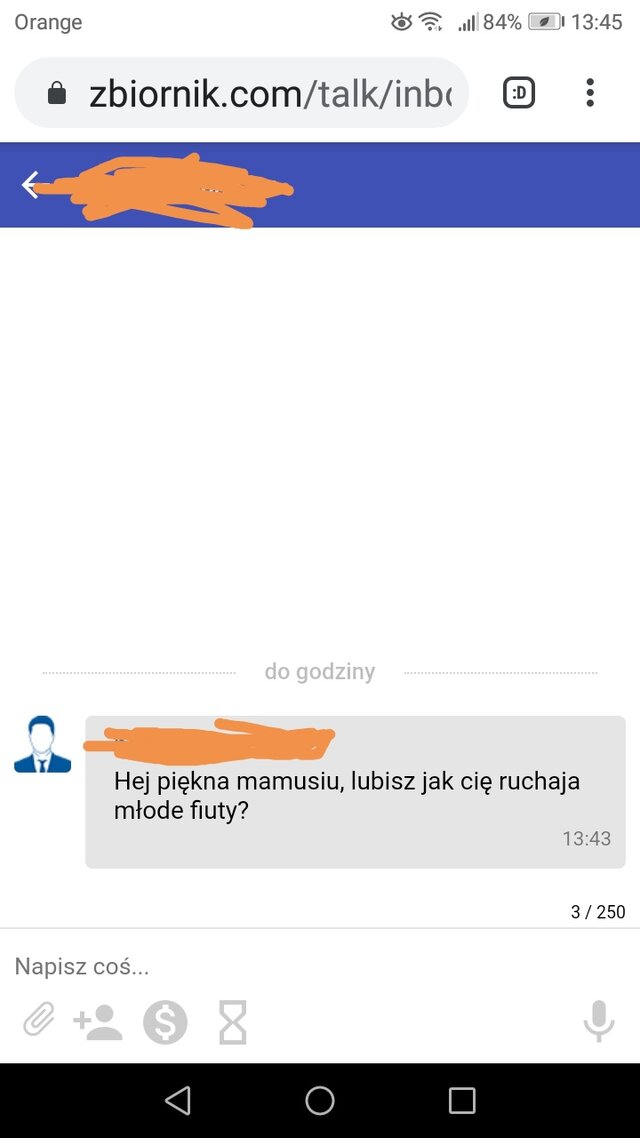640x1138 pixels.
Task: Record a voice message with the microphone
Action: click(x=598, y=1021)
